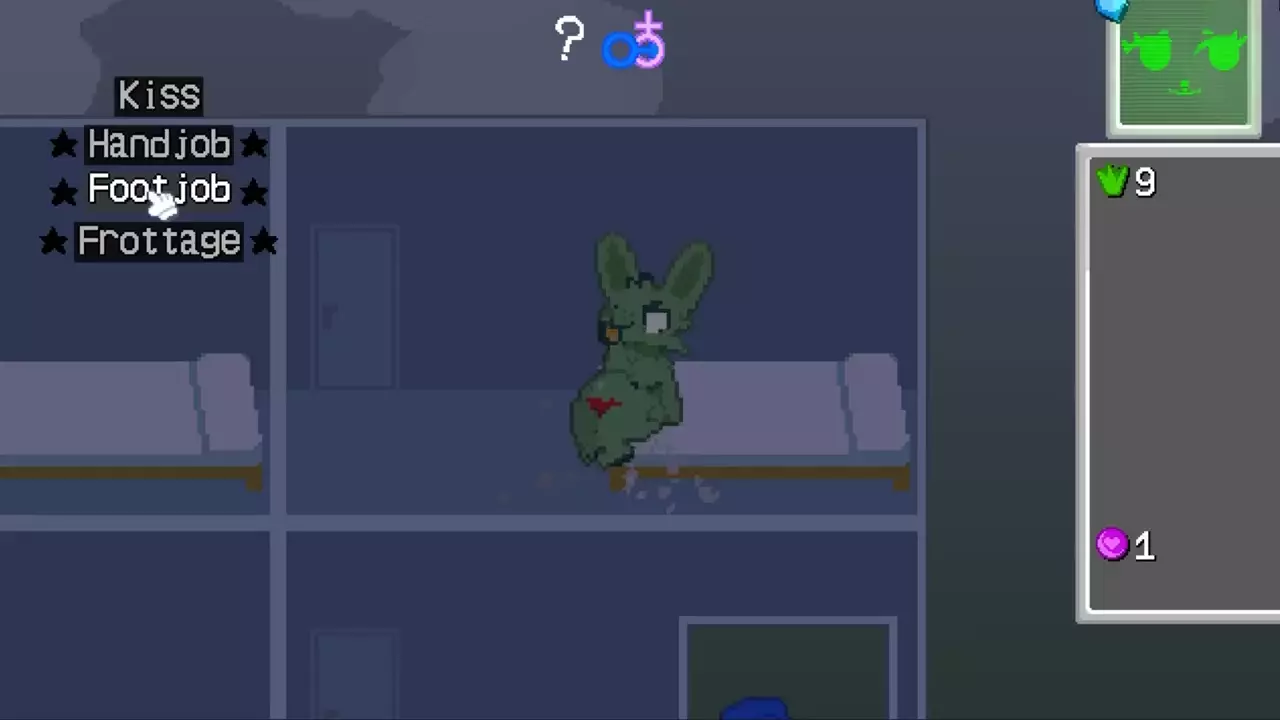The width and height of the screenshot is (1280, 720).
Task: Open the green character portrait
Action: point(1184,68)
